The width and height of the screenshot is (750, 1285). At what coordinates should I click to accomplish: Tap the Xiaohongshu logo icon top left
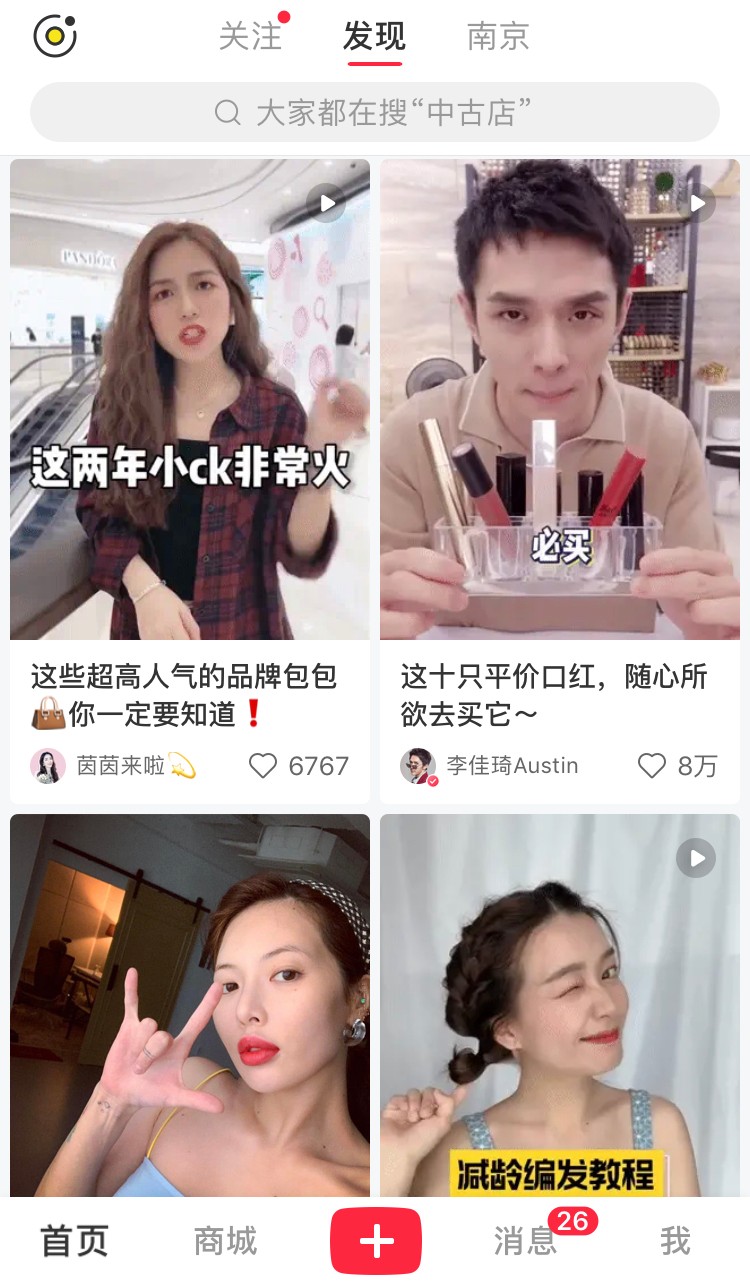click(55, 35)
